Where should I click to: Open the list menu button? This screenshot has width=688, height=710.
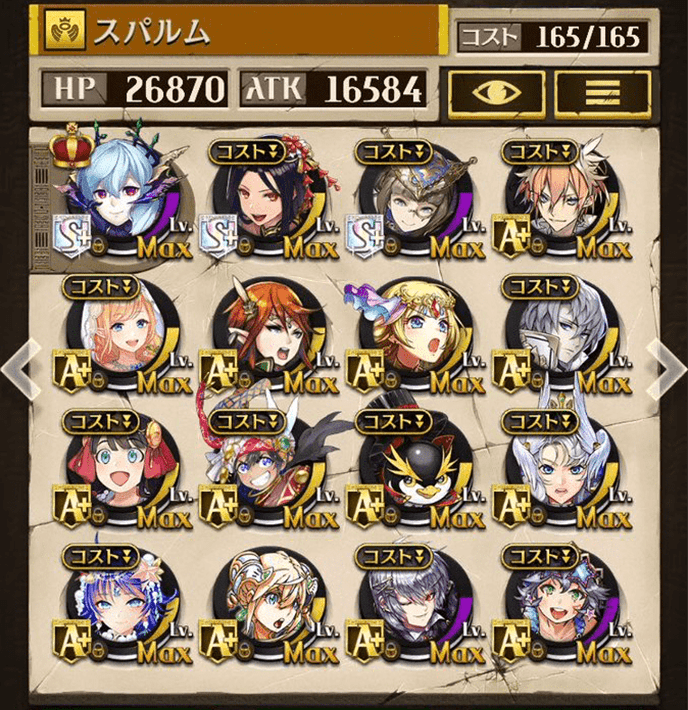coord(603,91)
